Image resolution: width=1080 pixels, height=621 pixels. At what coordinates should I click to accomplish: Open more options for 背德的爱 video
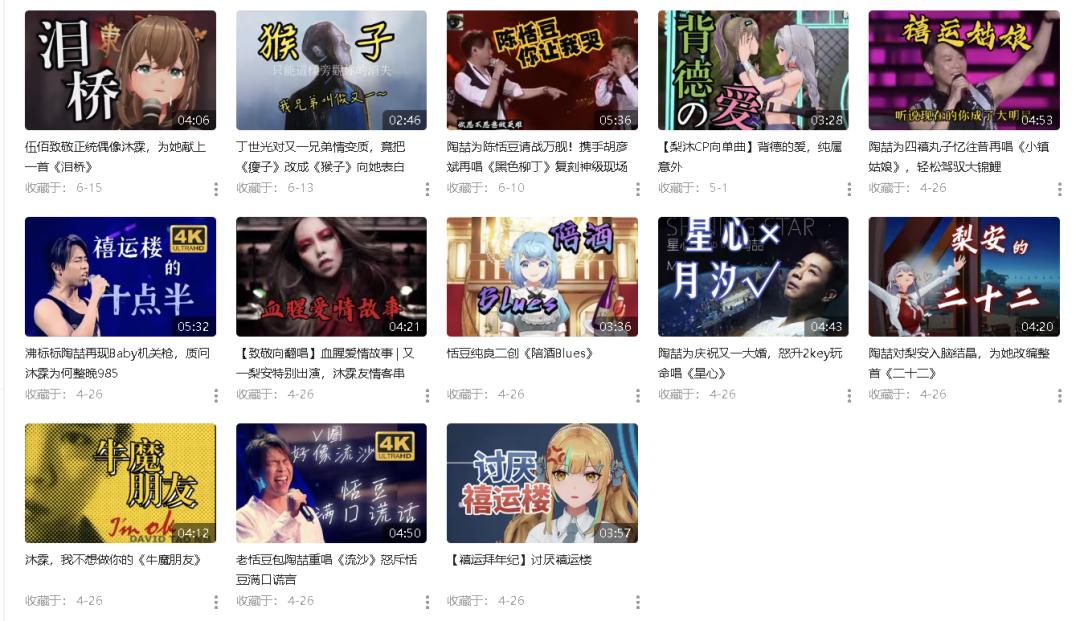click(849, 189)
